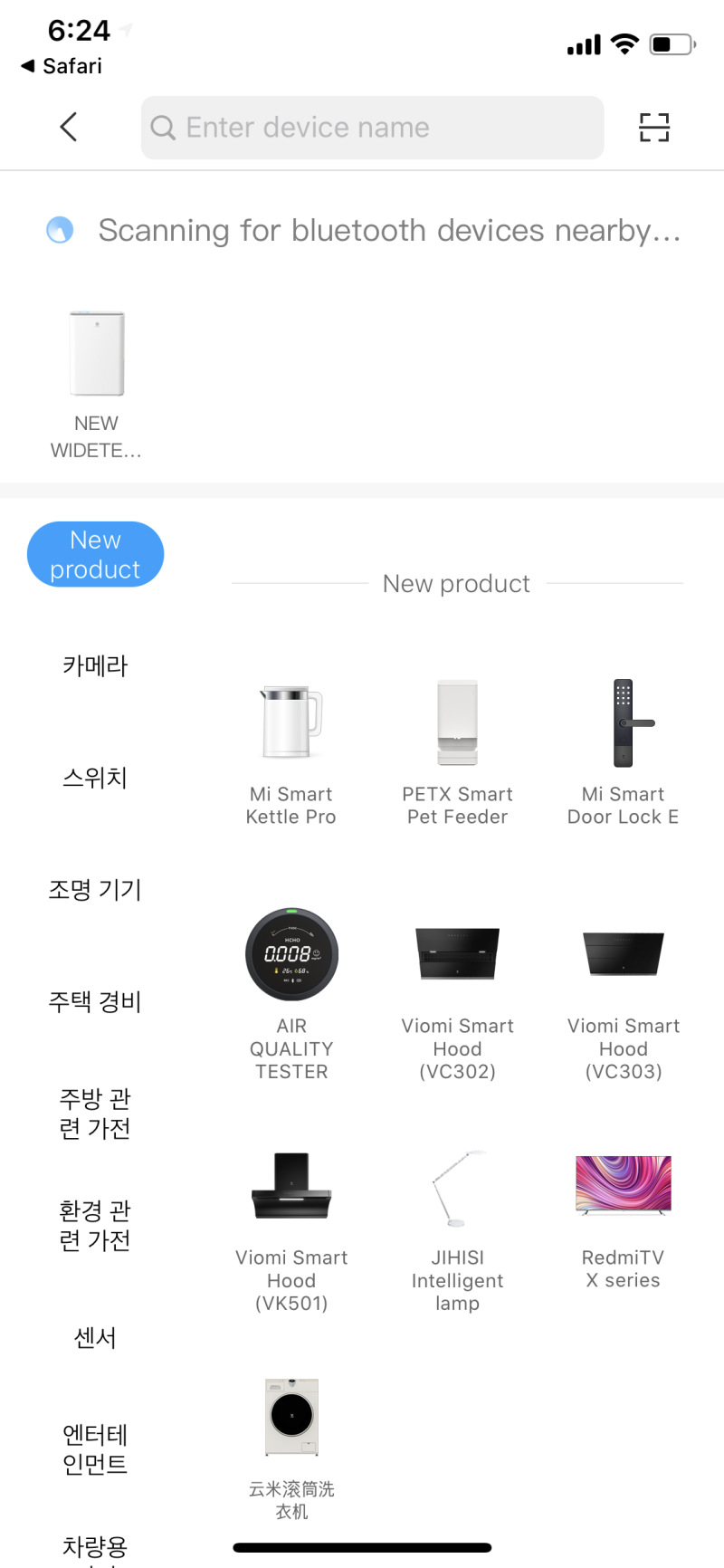Tap the Enter device name search field

(x=372, y=128)
